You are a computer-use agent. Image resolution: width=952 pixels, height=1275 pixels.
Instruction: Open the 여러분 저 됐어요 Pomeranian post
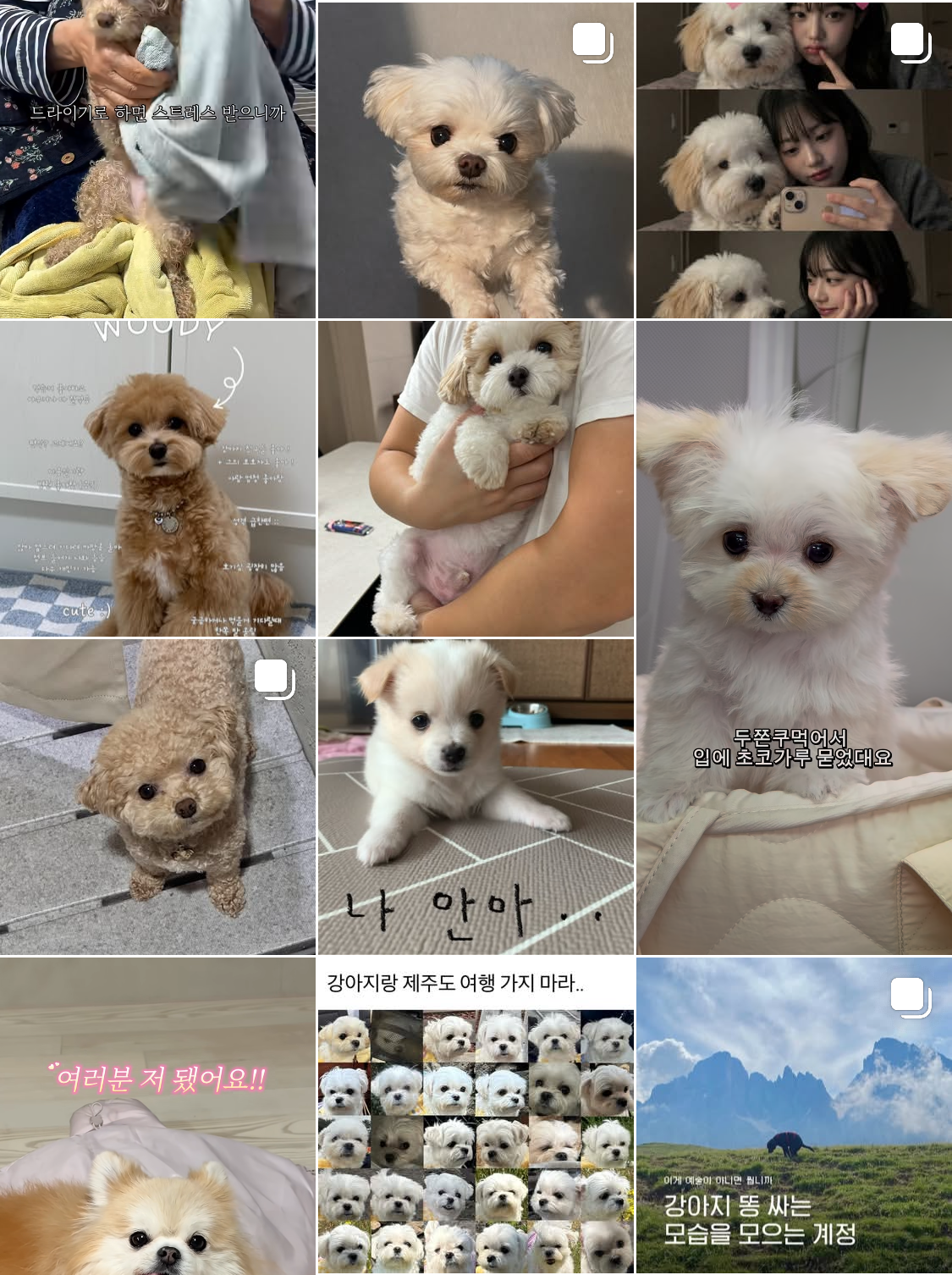coord(157,1116)
